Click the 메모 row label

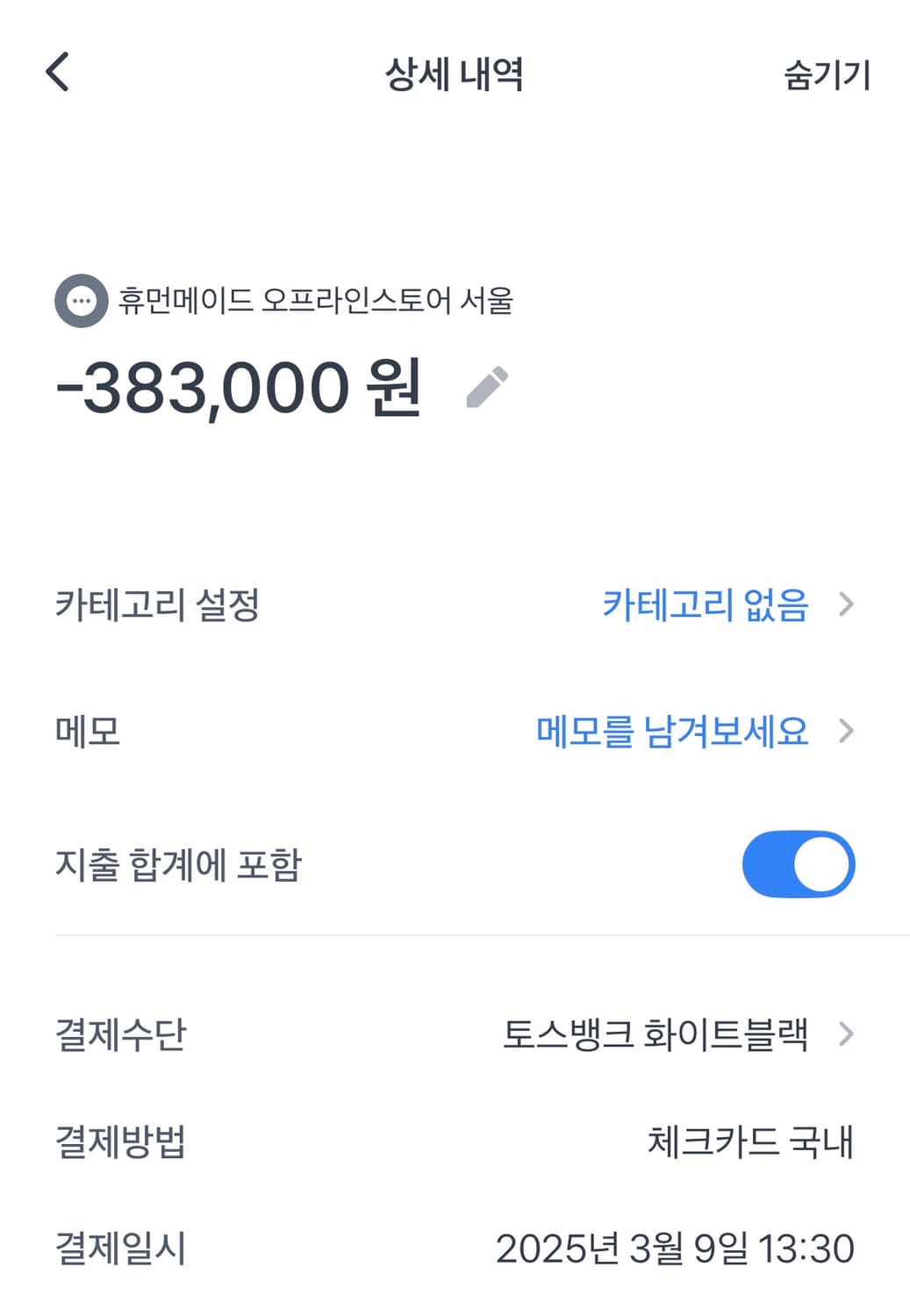85,731
